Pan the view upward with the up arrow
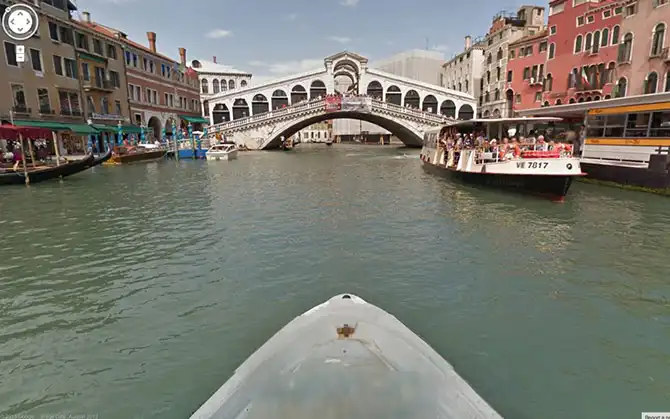 pos(20,13)
